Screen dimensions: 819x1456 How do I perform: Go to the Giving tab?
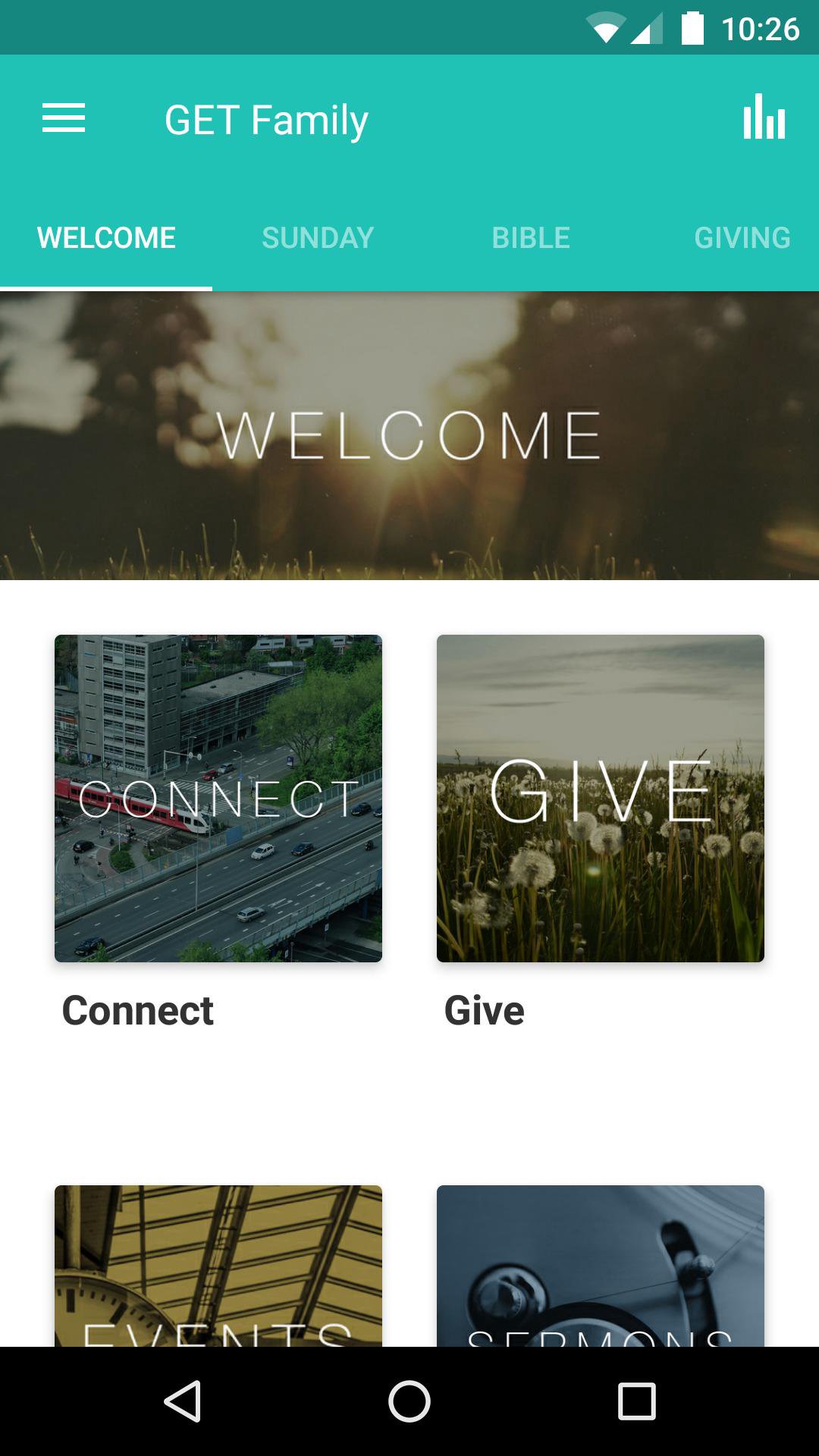click(742, 238)
